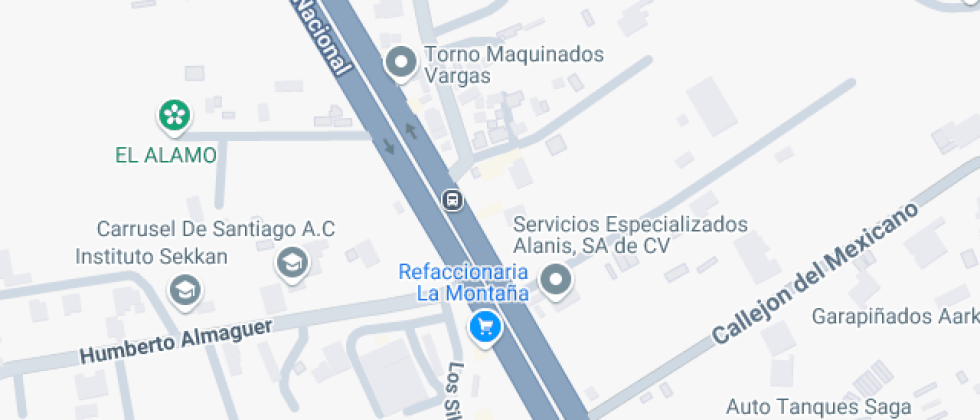Open Carrusel De Santiago A.C school pin
This screenshot has width=980, height=420.
[292, 264]
